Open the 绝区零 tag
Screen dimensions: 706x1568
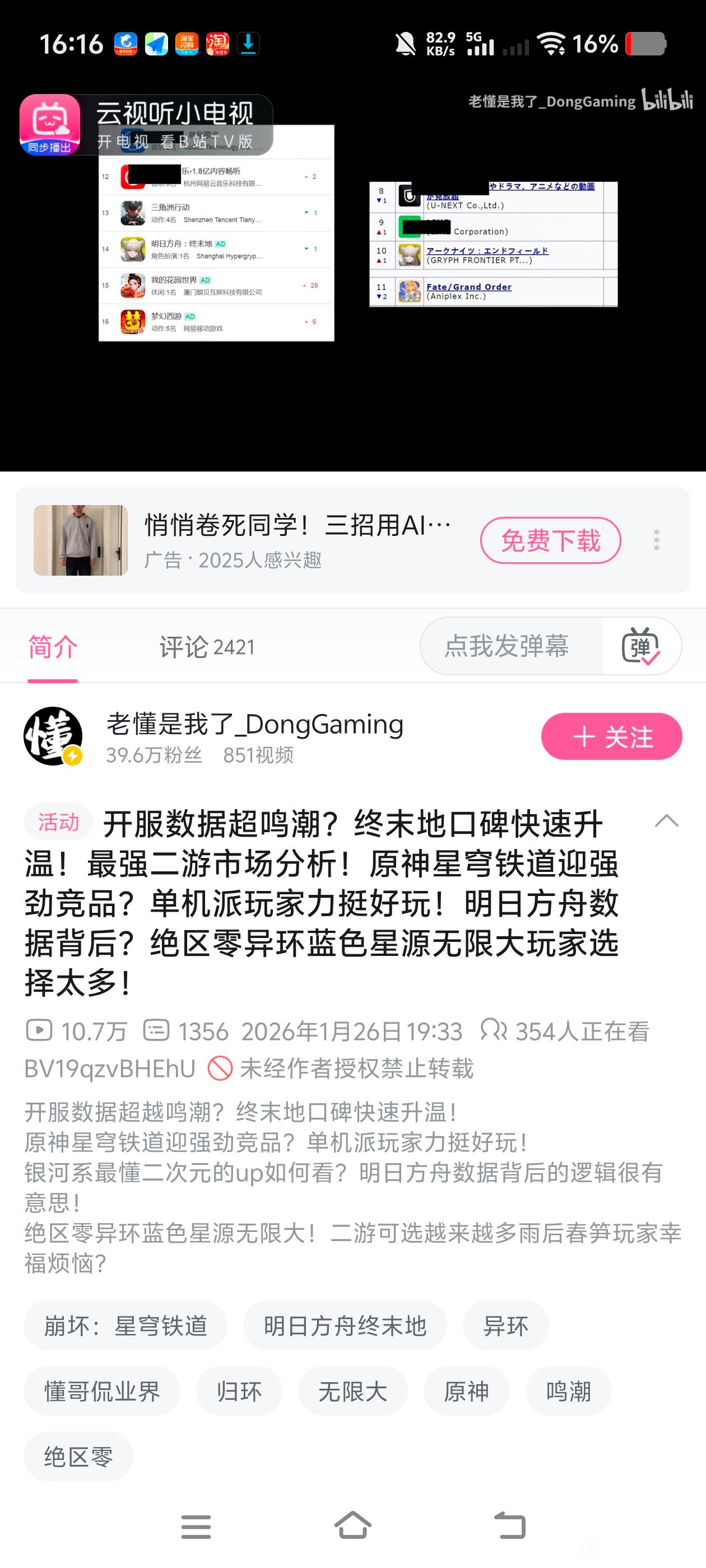point(78,1457)
